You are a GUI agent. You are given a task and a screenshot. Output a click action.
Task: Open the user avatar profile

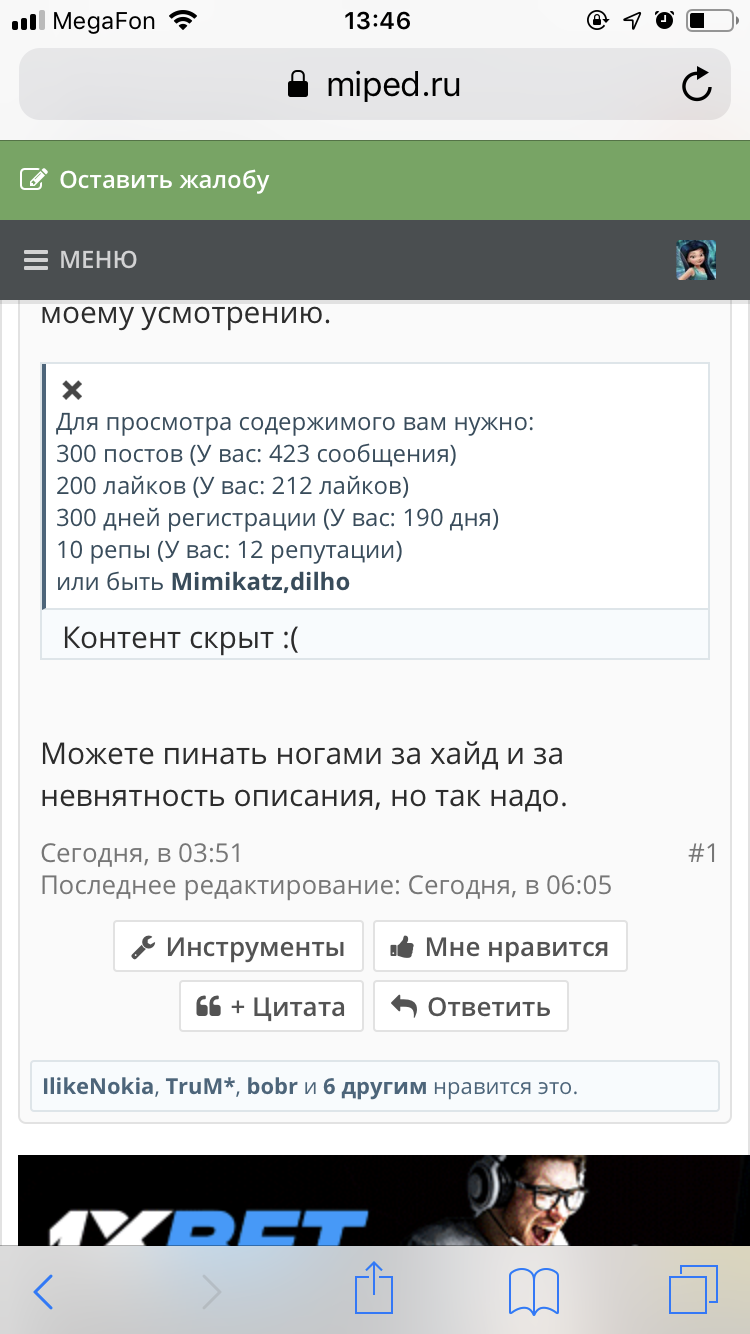[696, 260]
